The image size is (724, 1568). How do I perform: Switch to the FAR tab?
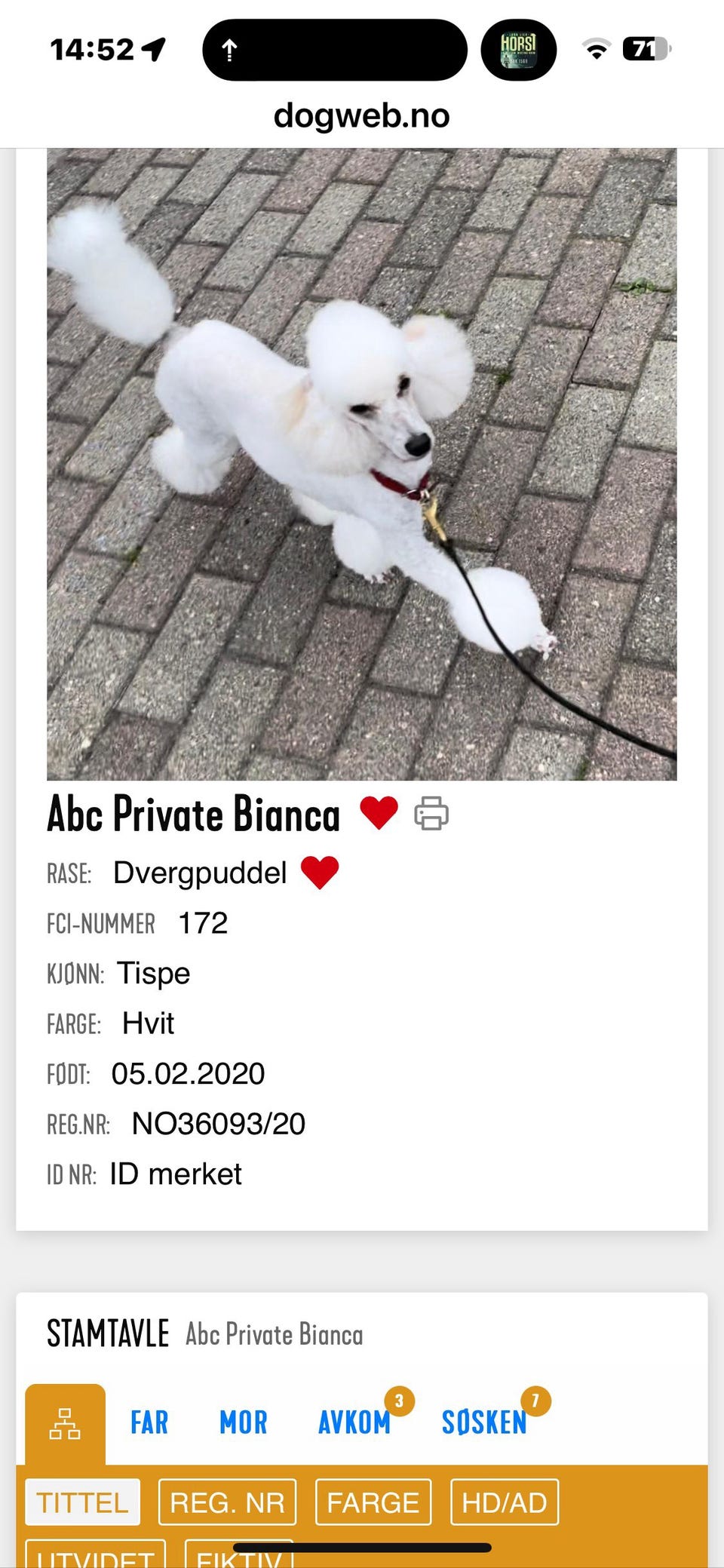(x=148, y=1422)
